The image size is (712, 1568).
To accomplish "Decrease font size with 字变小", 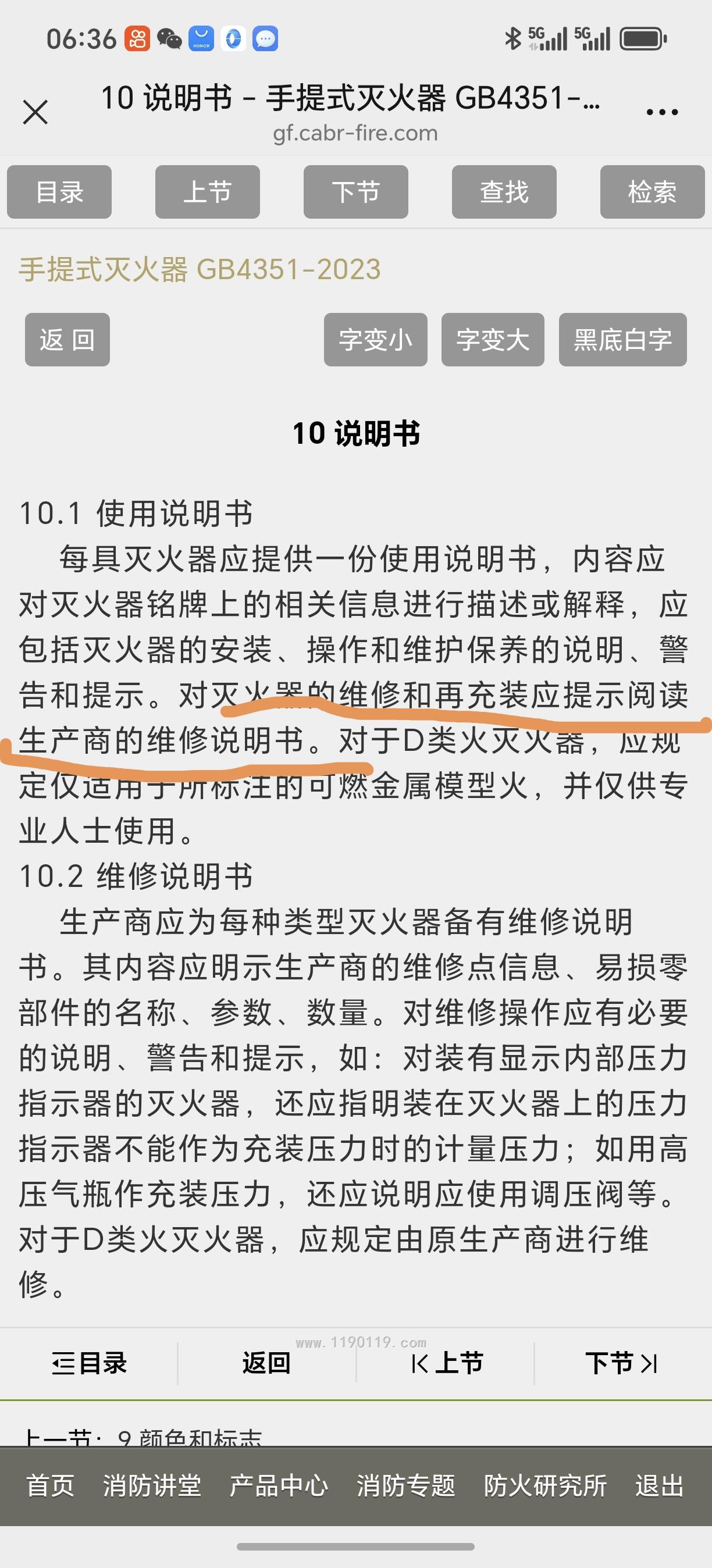I will click(375, 340).
